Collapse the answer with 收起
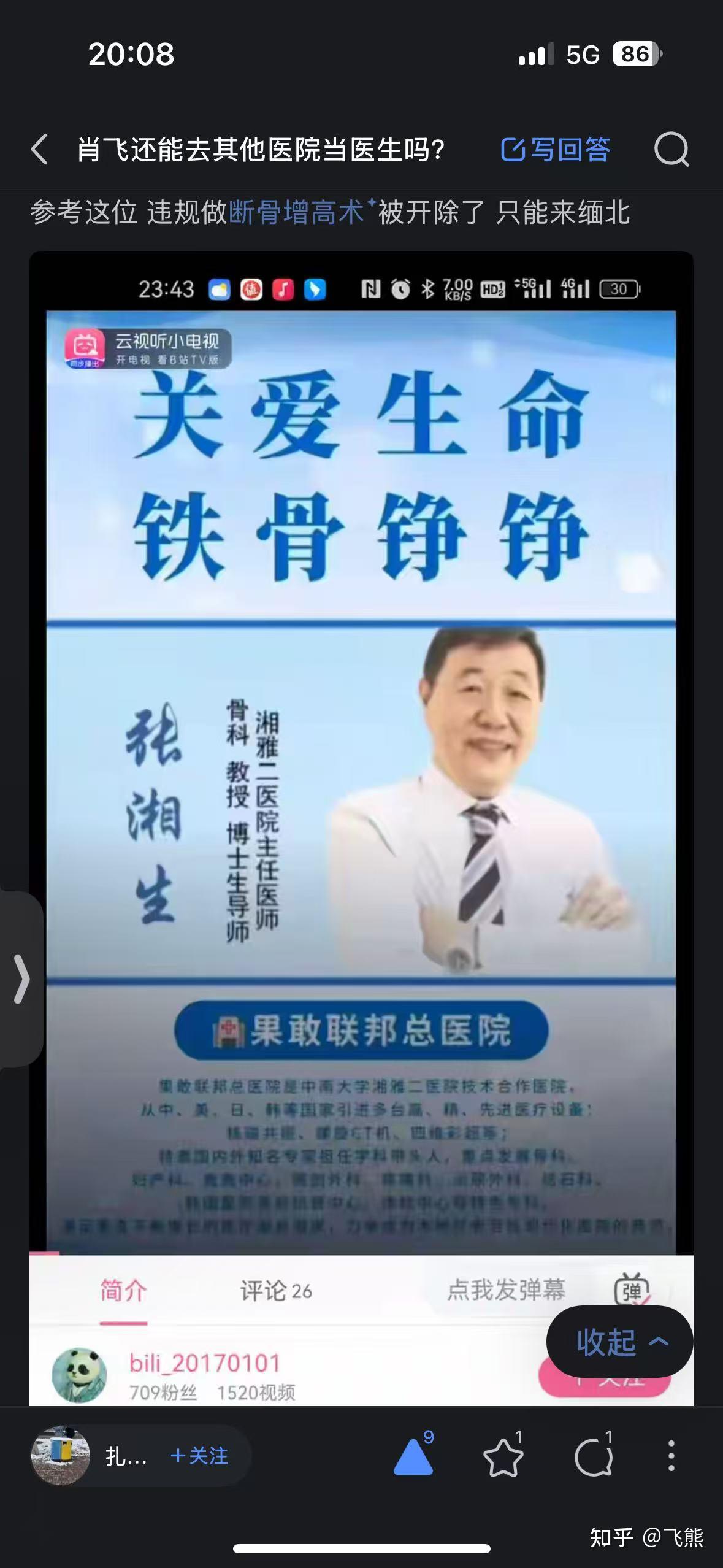The image size is (723, 1568). pyautogui.click(x=620, y=1342)
